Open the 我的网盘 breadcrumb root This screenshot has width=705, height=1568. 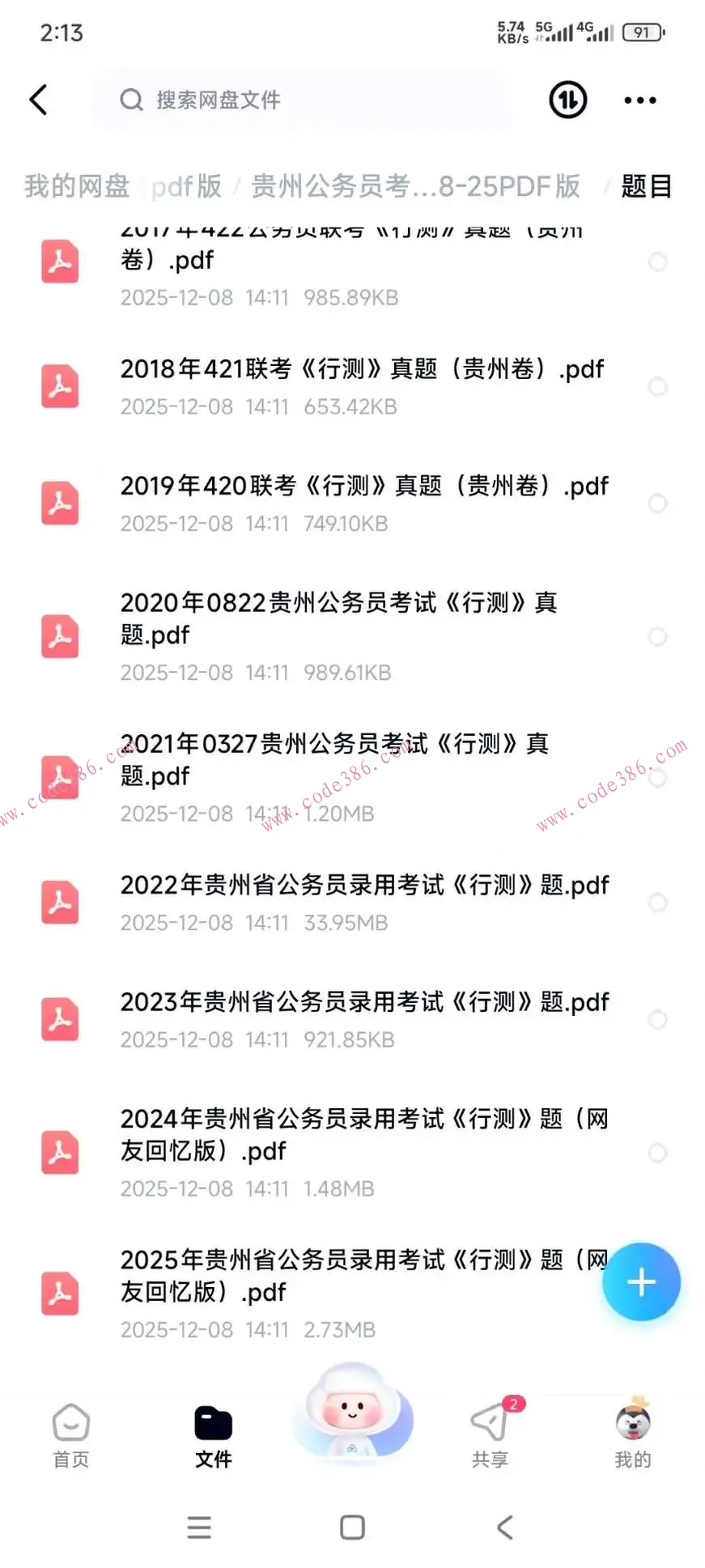tap(76, 186)
